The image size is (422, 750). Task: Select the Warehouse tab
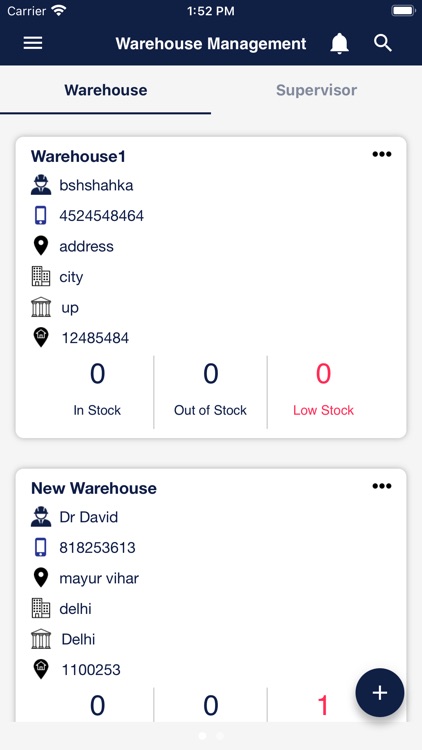(105, 90)
